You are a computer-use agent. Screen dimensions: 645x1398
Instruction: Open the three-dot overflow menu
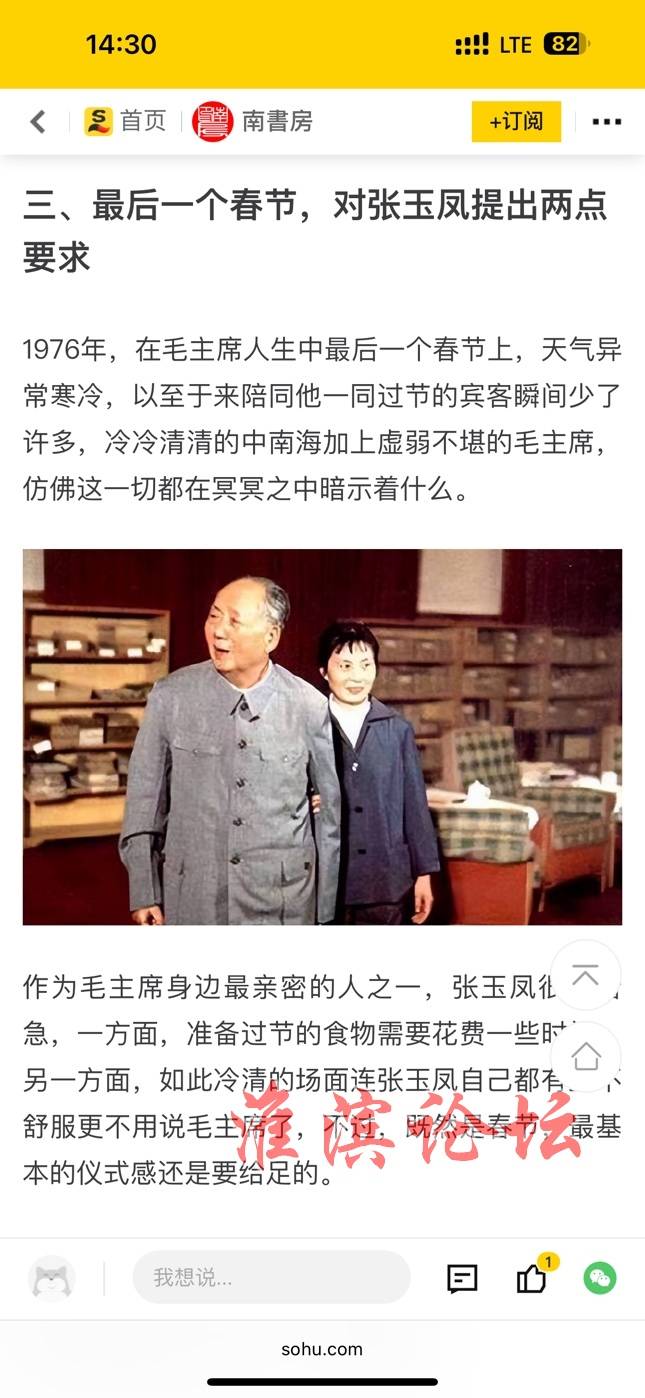coord(606,122)
